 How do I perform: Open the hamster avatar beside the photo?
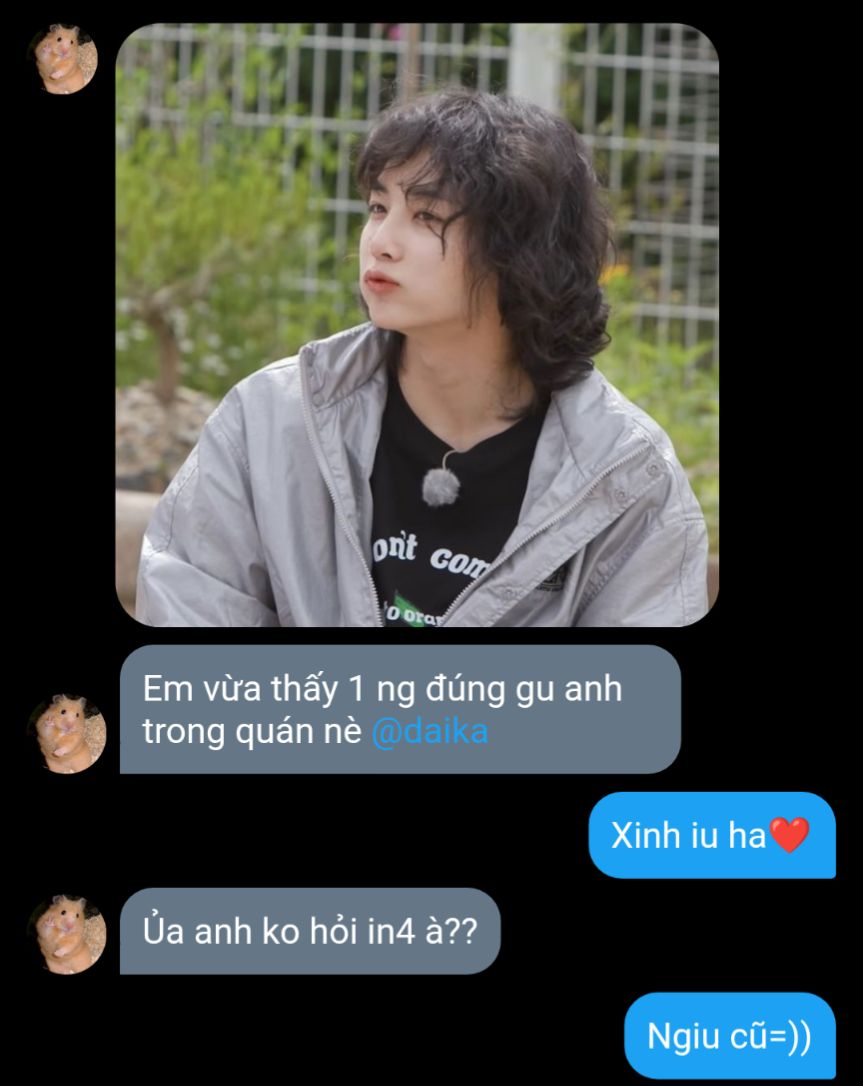coord(64,59)
